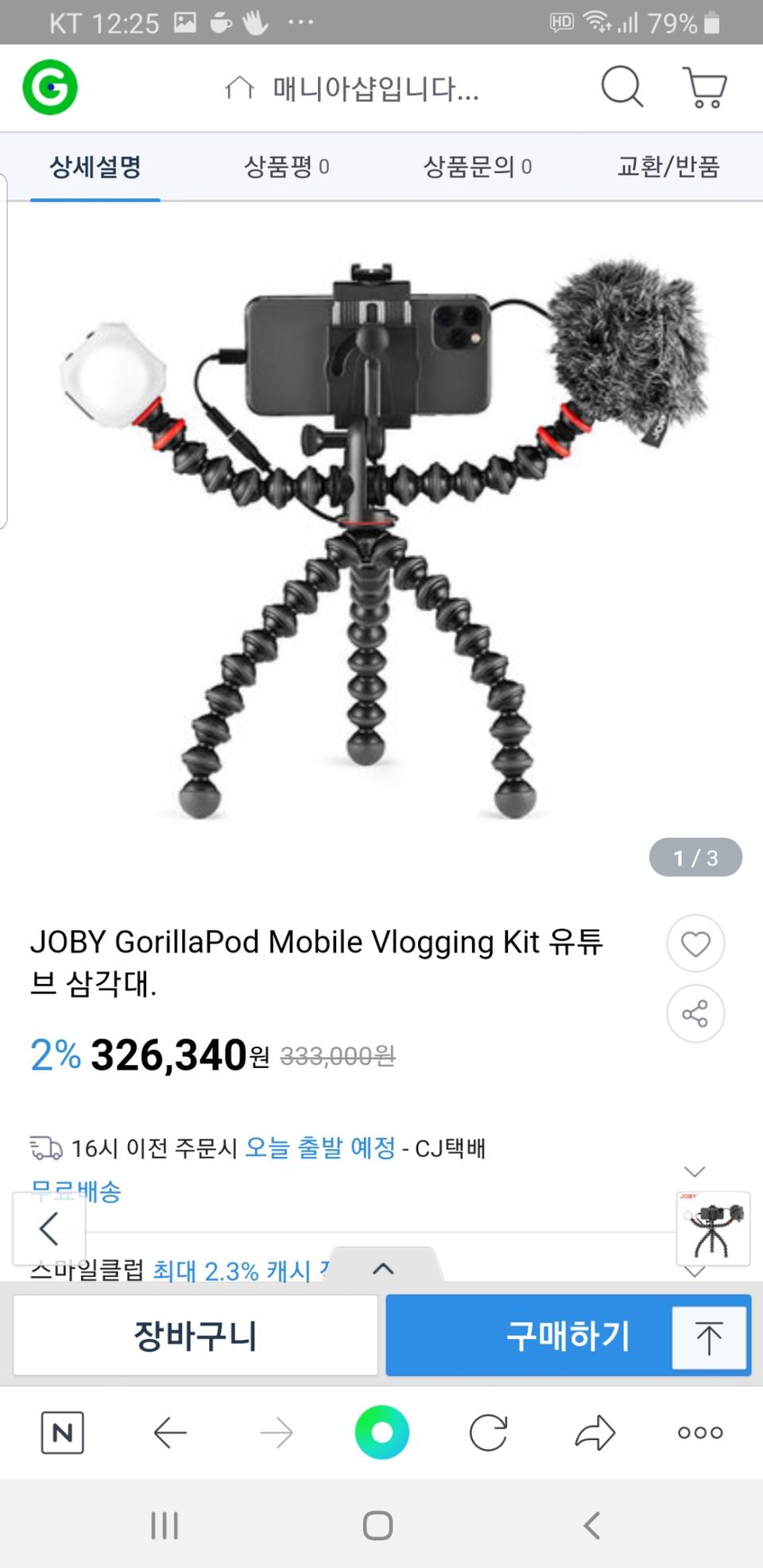Open the shopping cart icon

pos(704,87)
